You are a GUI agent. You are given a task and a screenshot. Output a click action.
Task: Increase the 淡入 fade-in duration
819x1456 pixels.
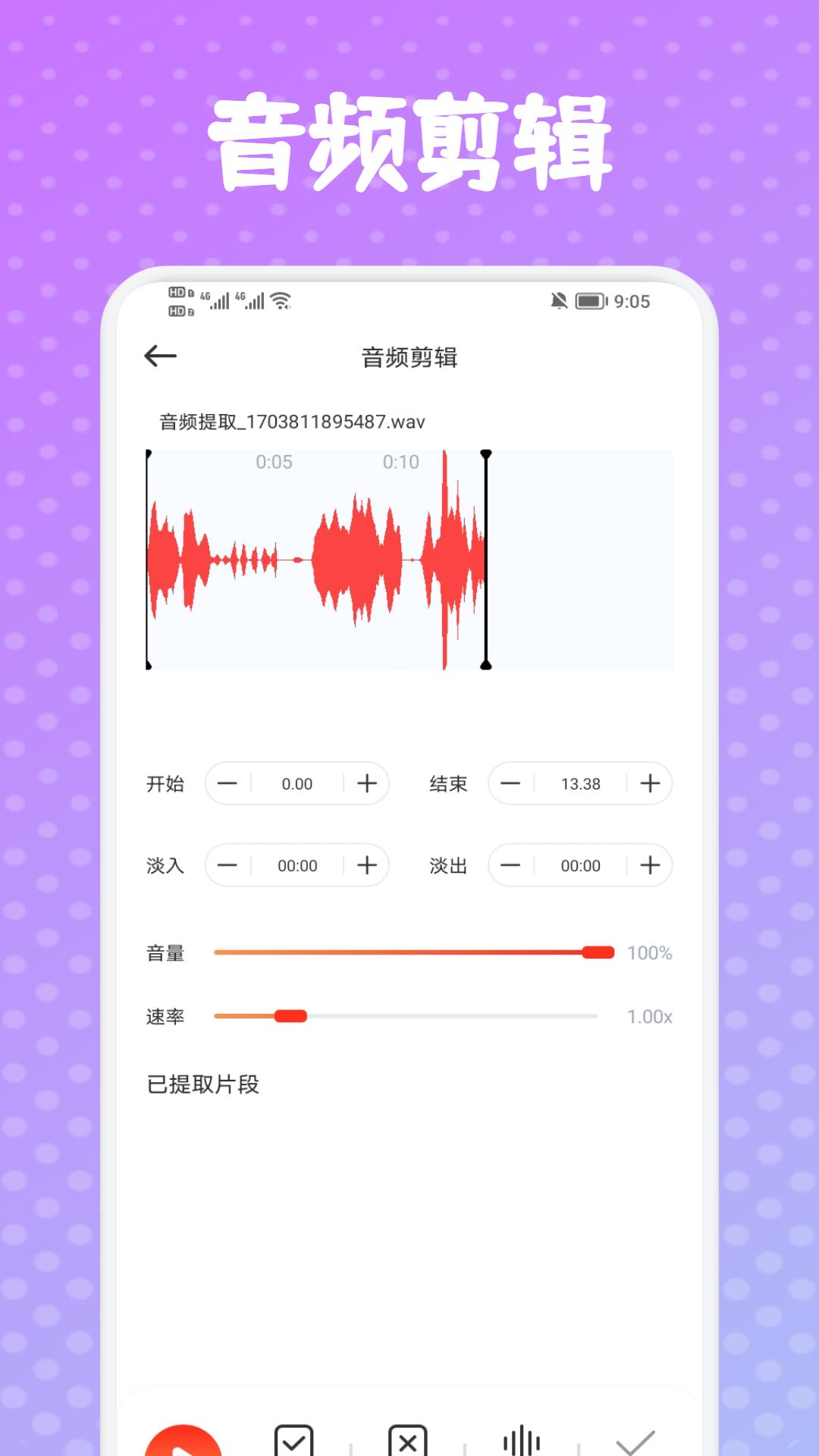368,865
